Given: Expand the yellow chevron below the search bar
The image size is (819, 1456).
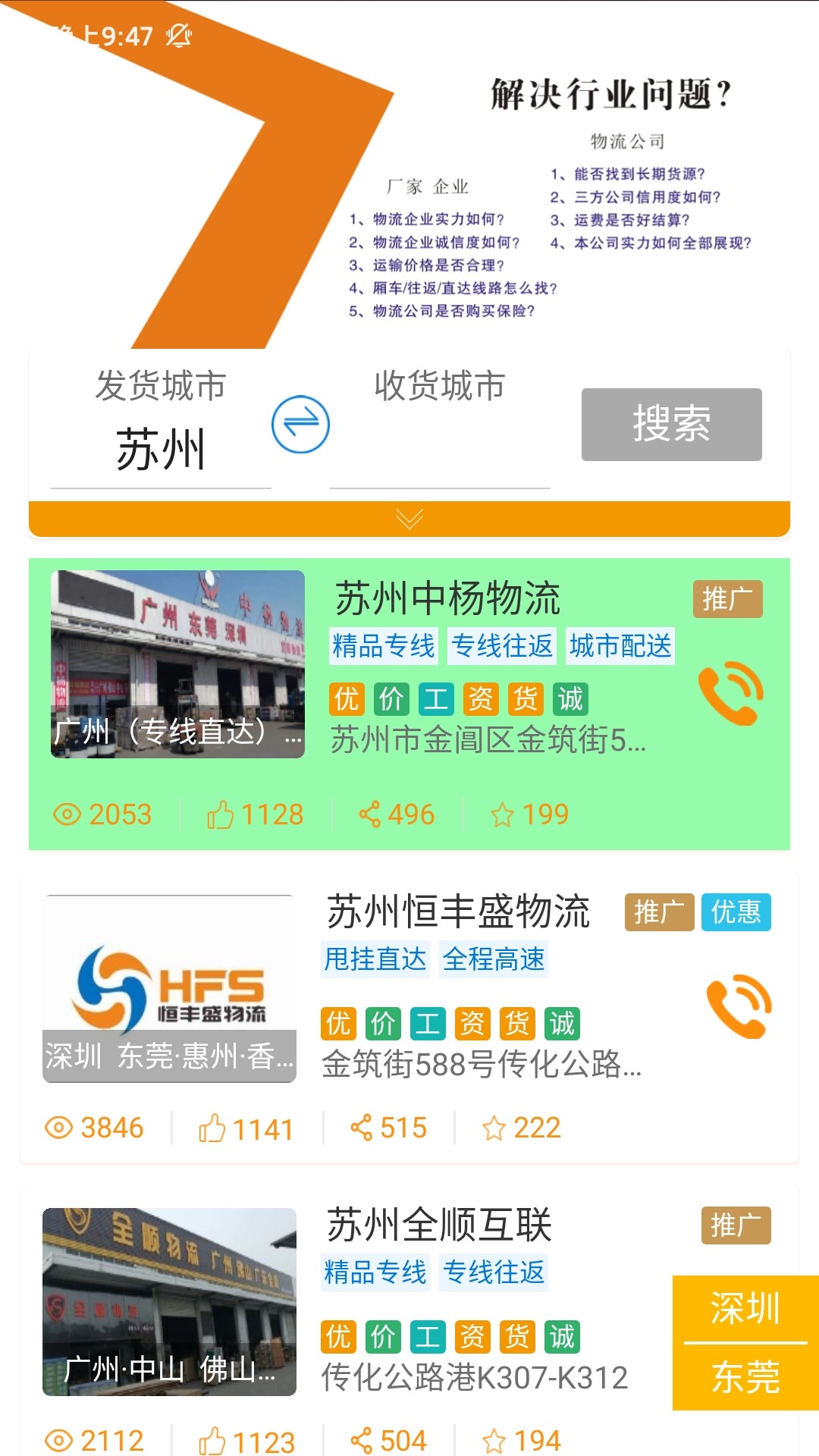Looking at the screenshot, I should pyautogui.click(x=409, y=519).
